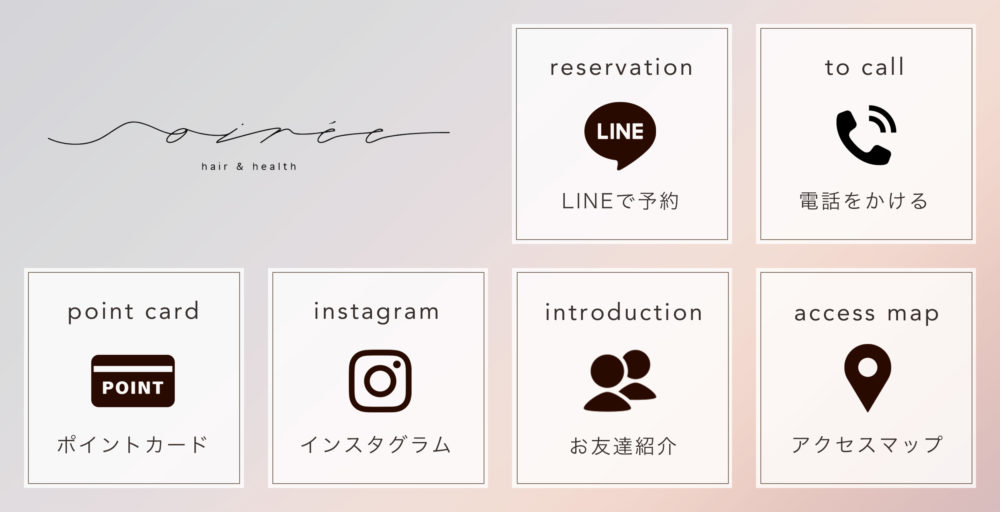Open the friend introduction tile

(x=621, y=378)
